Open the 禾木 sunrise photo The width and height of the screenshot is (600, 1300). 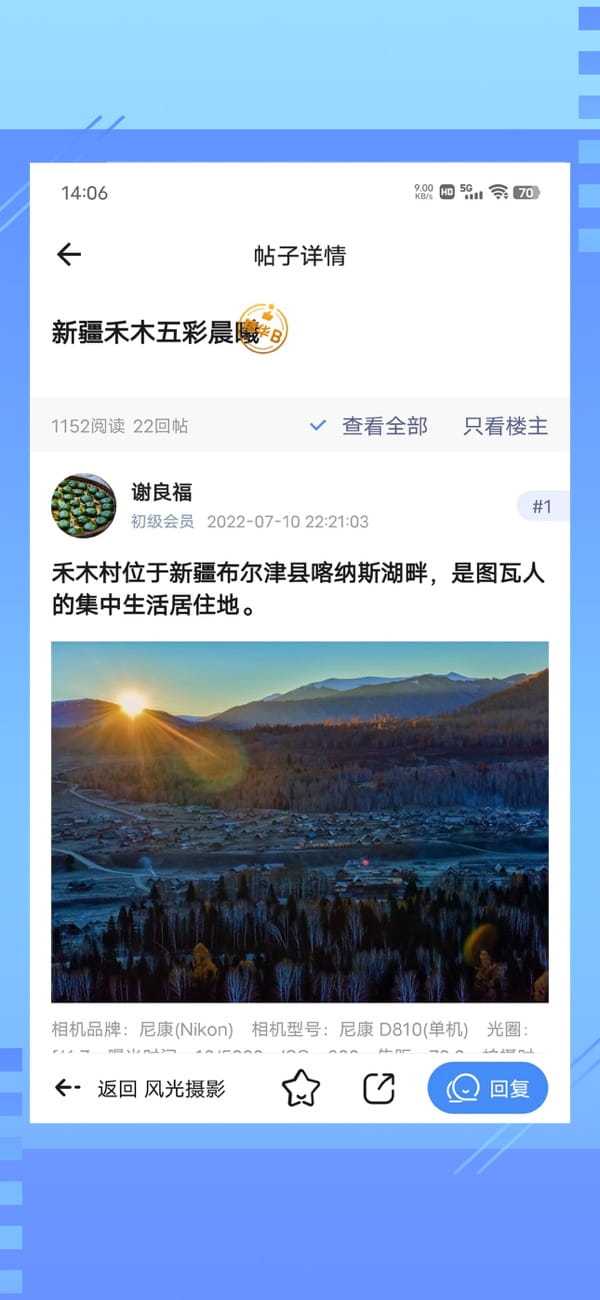coord(300,821)
